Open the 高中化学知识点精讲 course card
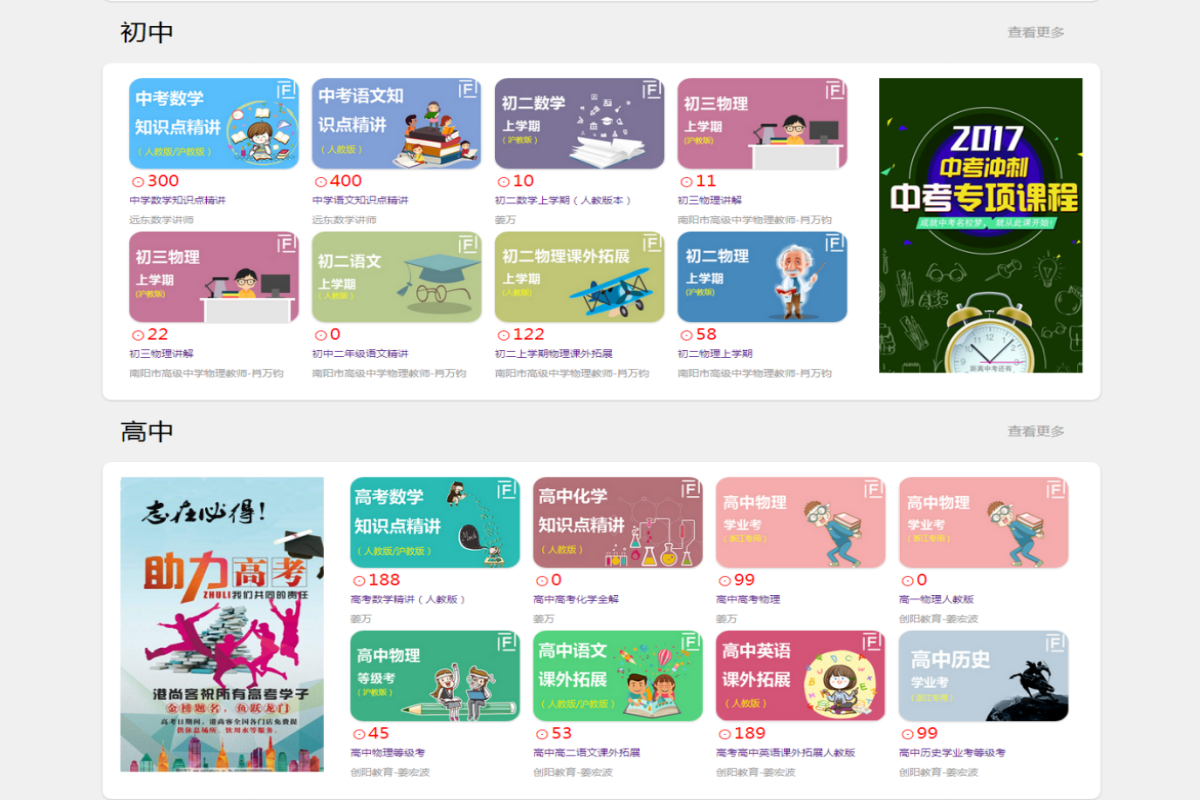 coord(617,522)
